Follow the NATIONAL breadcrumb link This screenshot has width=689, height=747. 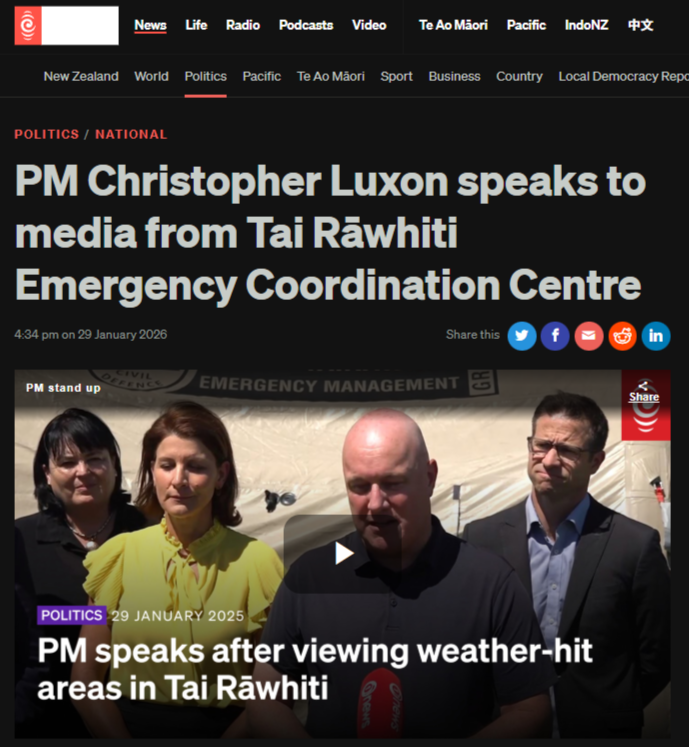(x=131, y=134)
